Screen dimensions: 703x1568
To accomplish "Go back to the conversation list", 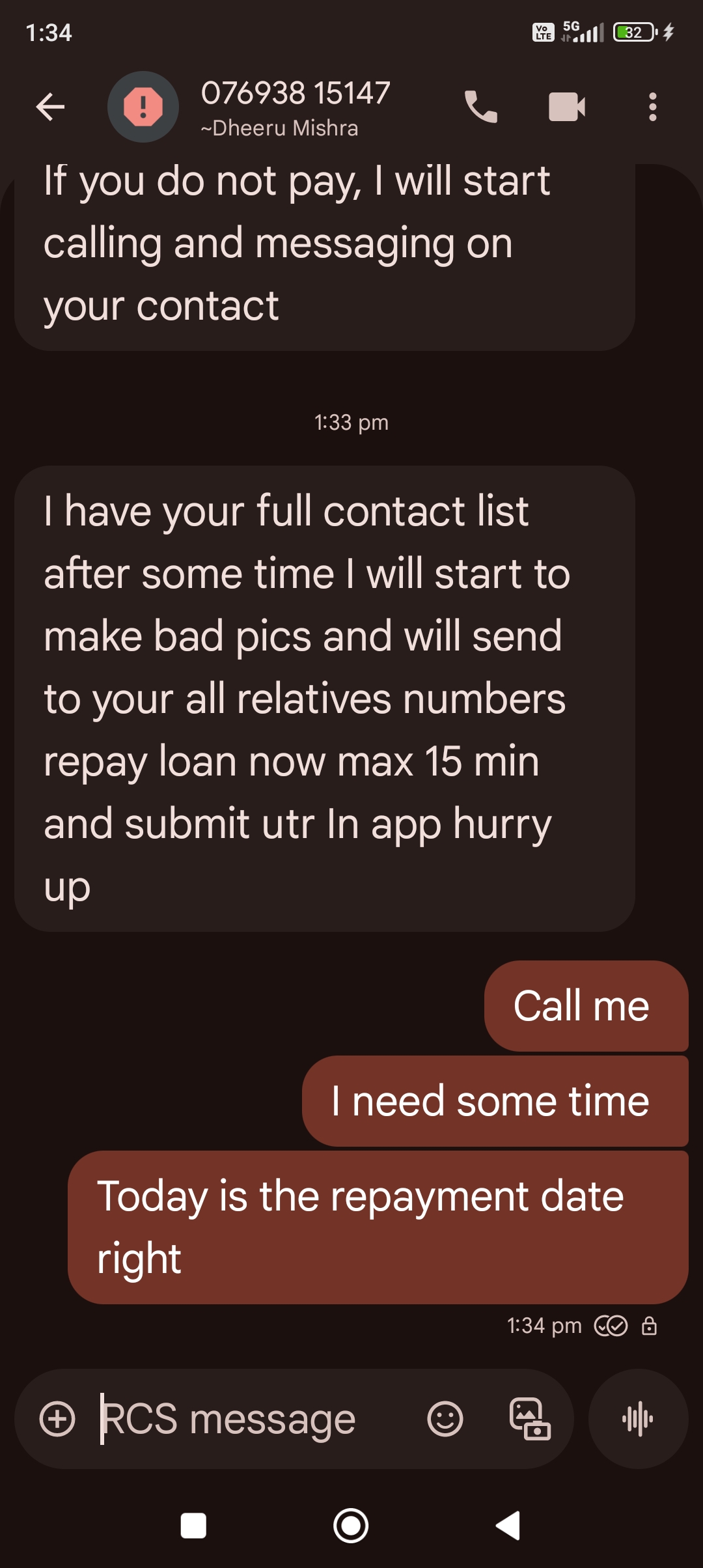I will (50, 107).
